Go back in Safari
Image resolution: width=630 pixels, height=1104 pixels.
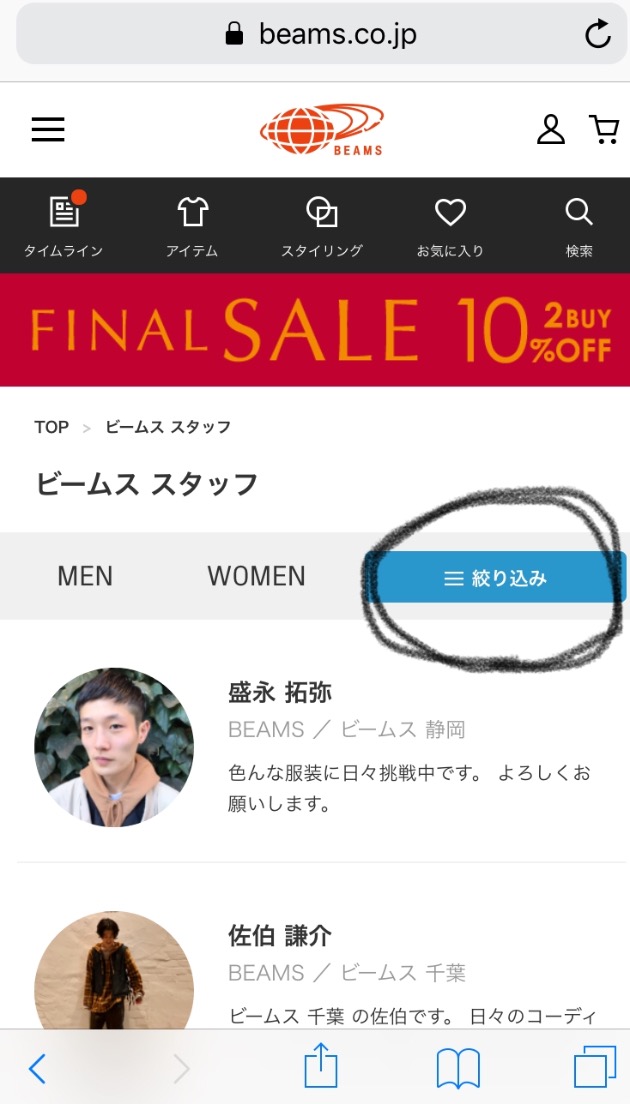pos(37,1069)
